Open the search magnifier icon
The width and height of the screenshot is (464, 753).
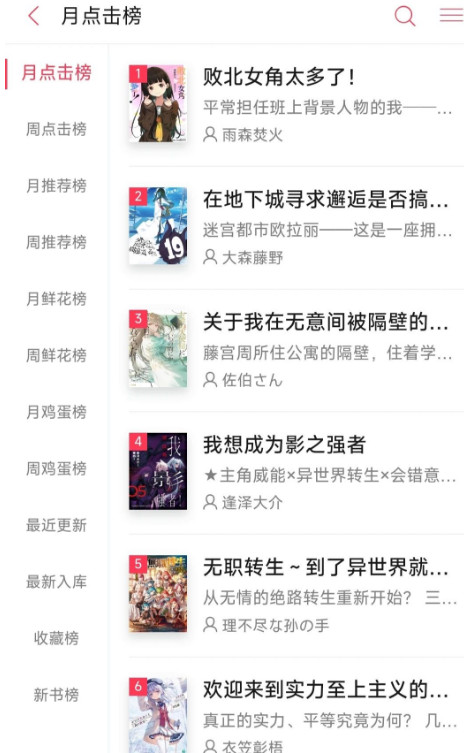(404, 16)
